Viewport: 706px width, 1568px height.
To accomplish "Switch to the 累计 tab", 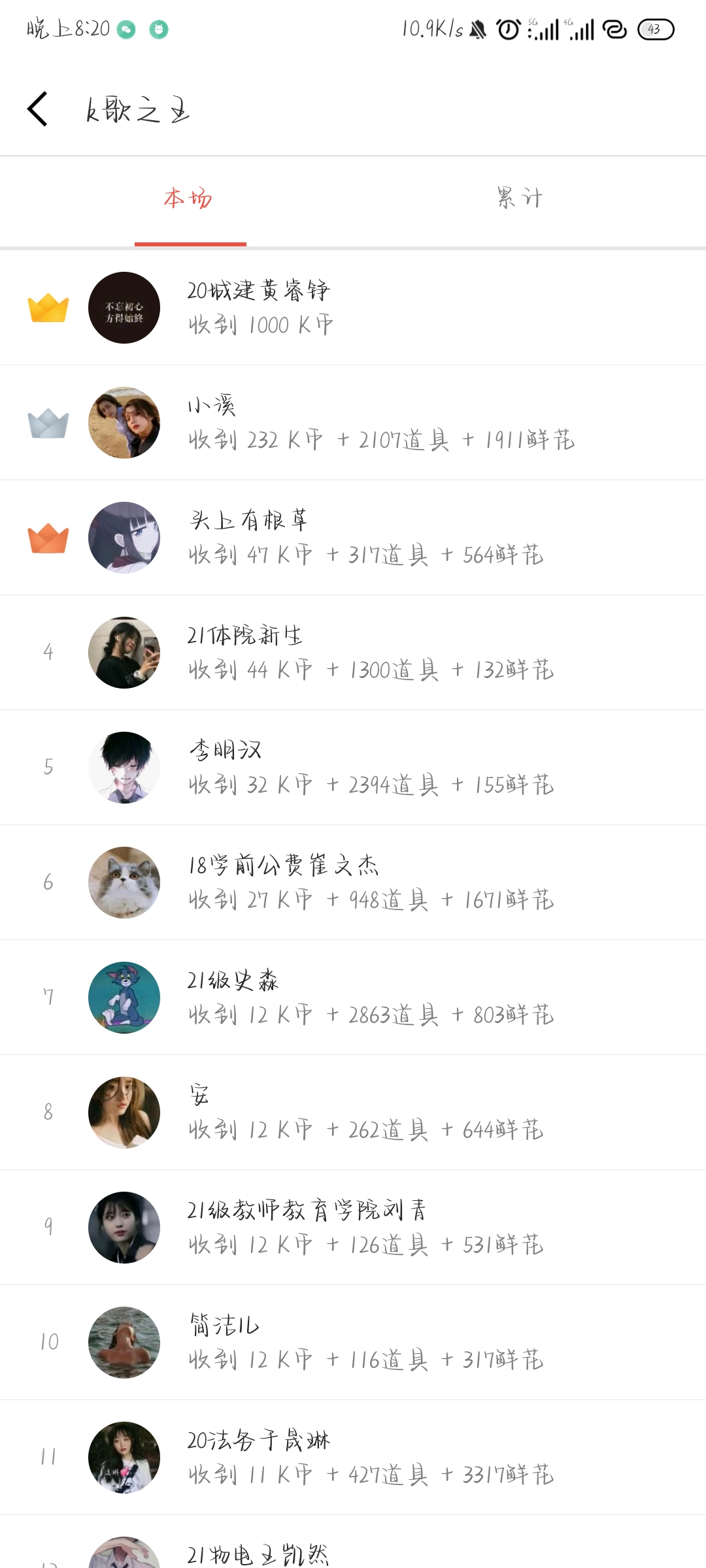I will click(520, 199).
